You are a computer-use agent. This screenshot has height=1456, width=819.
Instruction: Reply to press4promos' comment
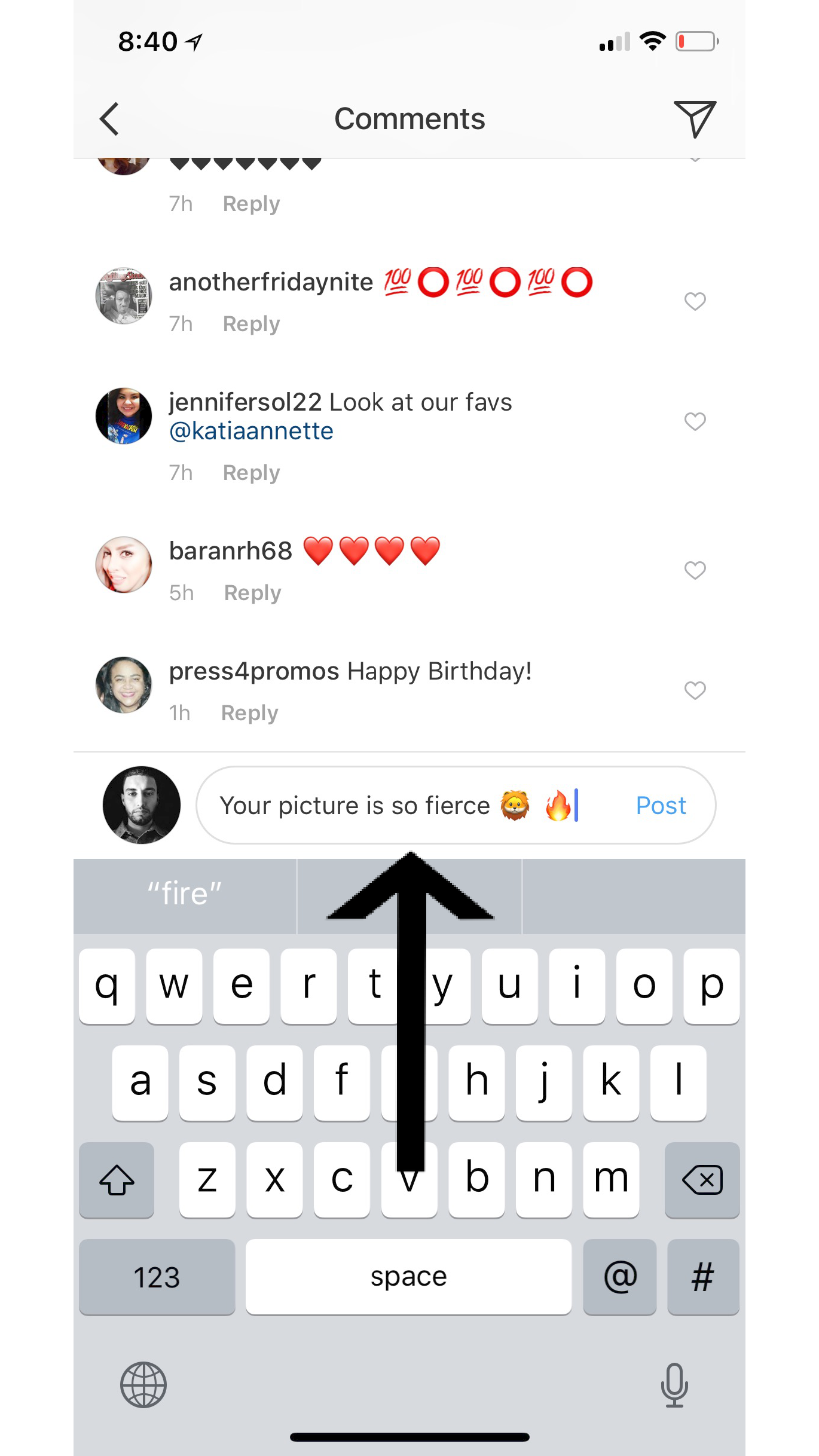(x=249, y=713)
